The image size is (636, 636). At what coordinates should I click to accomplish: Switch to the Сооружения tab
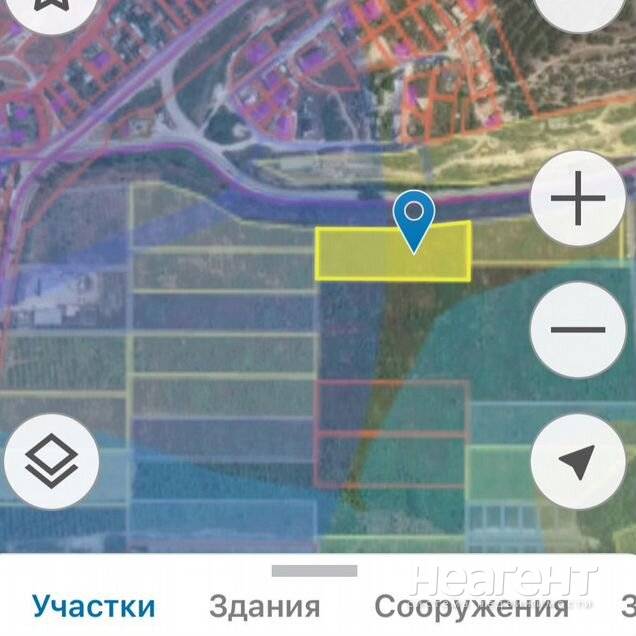coord(471,606)
